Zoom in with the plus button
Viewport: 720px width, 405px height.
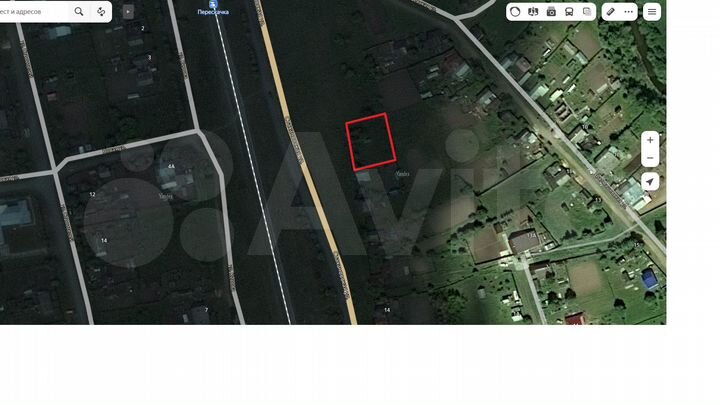coord(650,140)
